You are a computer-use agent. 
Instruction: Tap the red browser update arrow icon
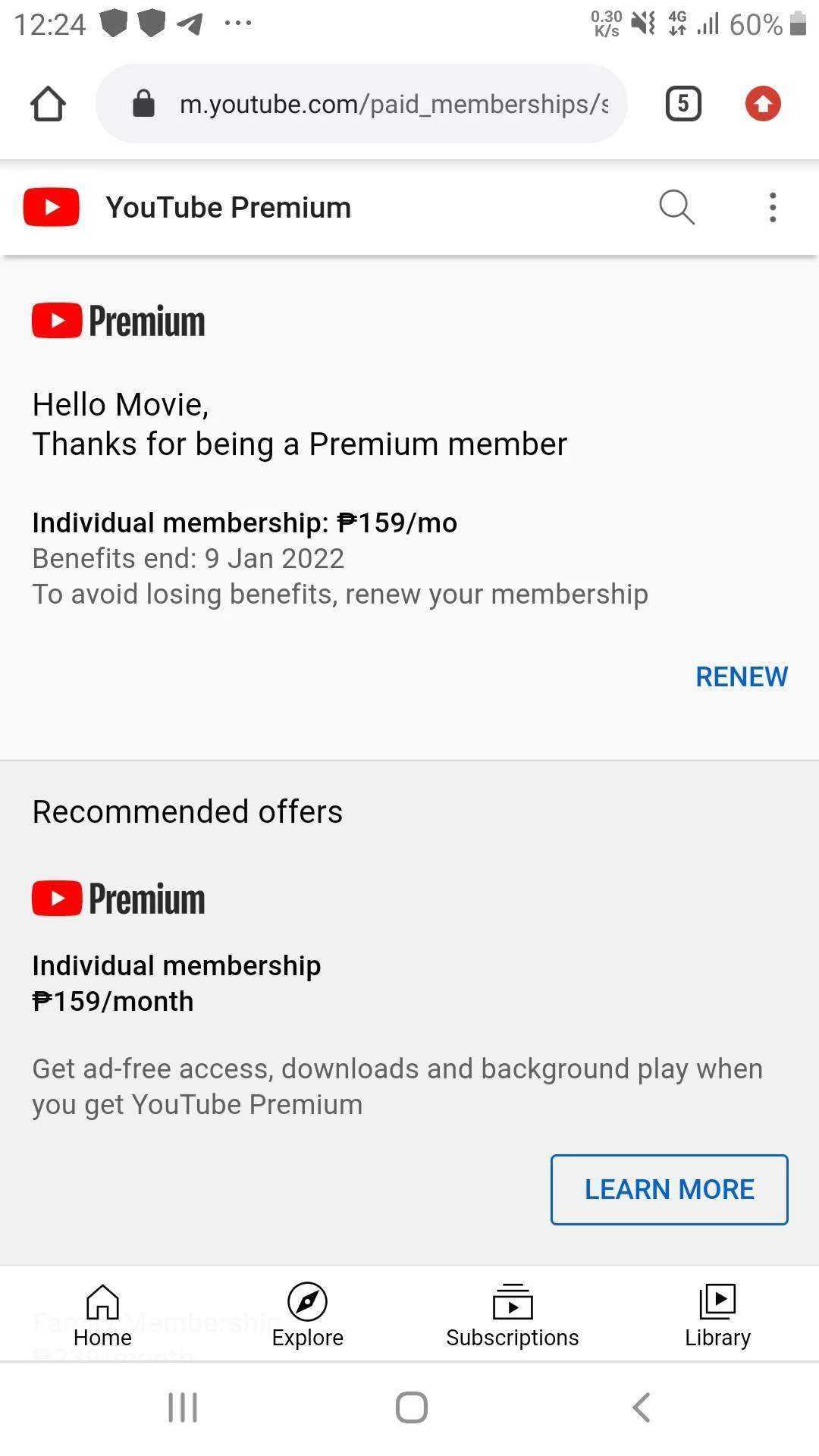(x=763, y=104)
